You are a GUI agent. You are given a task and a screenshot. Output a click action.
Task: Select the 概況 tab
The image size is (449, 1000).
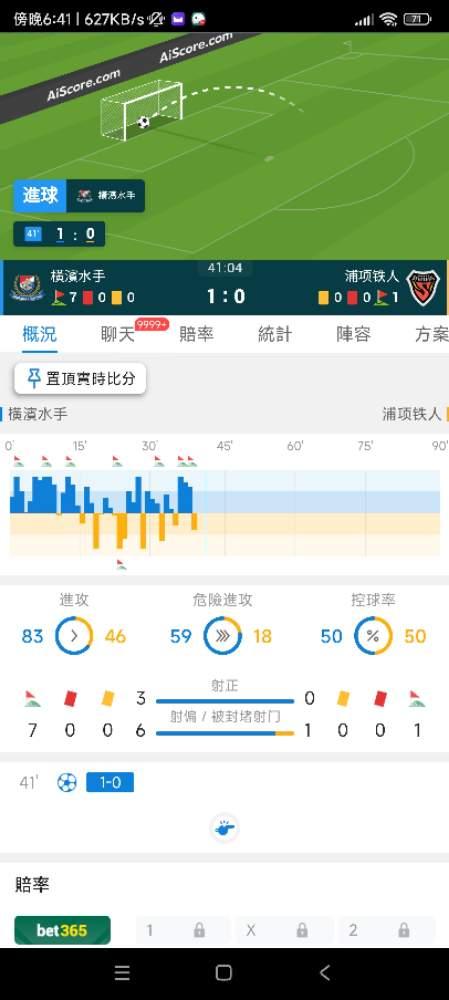click(40, 334)
